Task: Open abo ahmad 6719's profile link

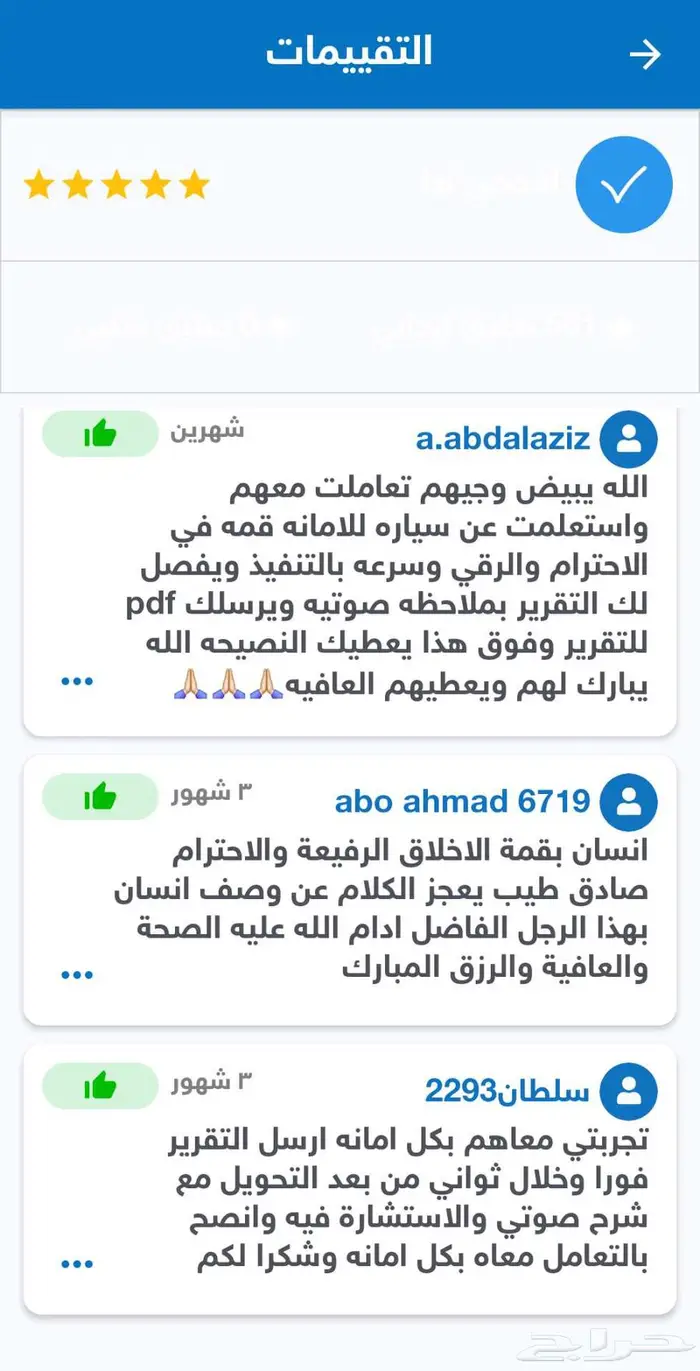Action: pos(462,801)
